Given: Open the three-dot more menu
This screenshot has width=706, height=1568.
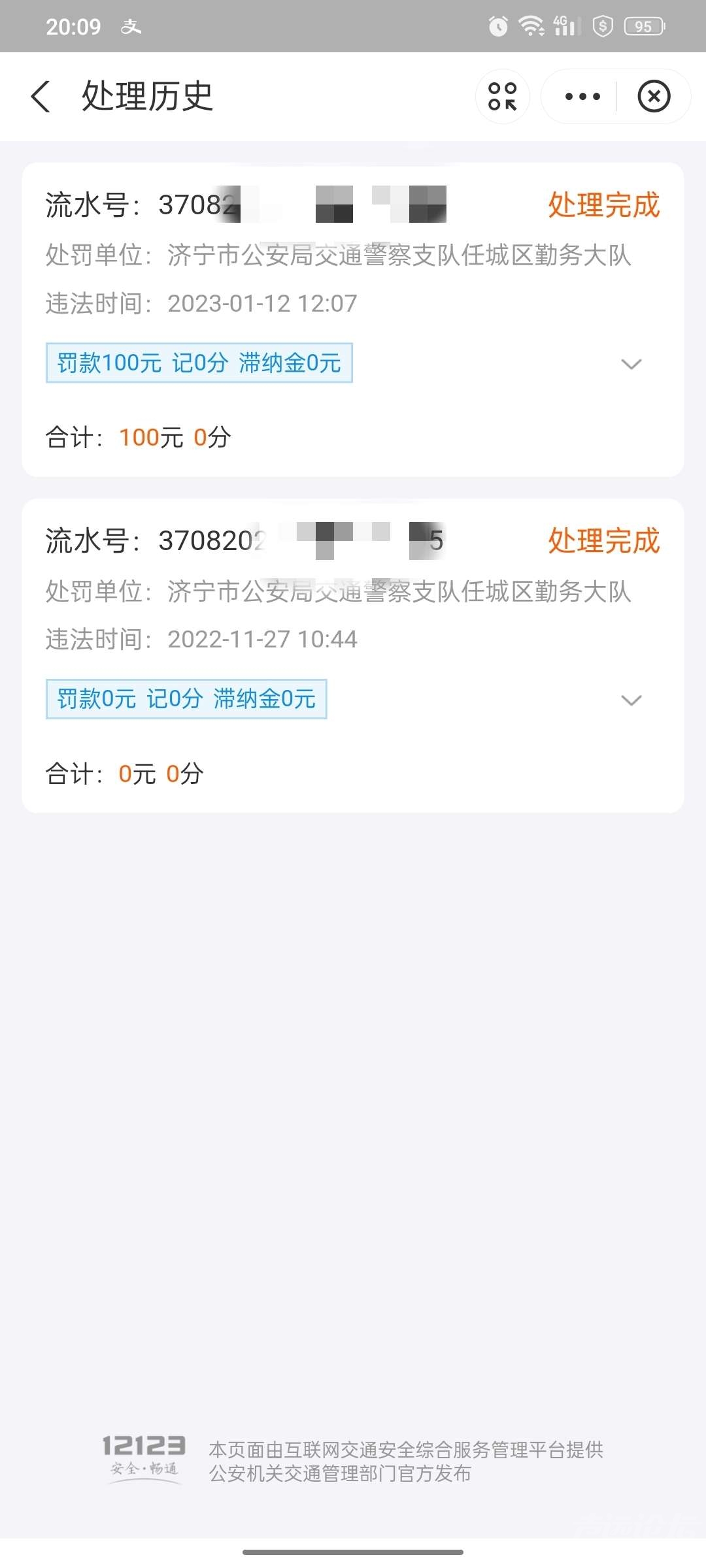Looking at the screenshot, I should point(582,97).
